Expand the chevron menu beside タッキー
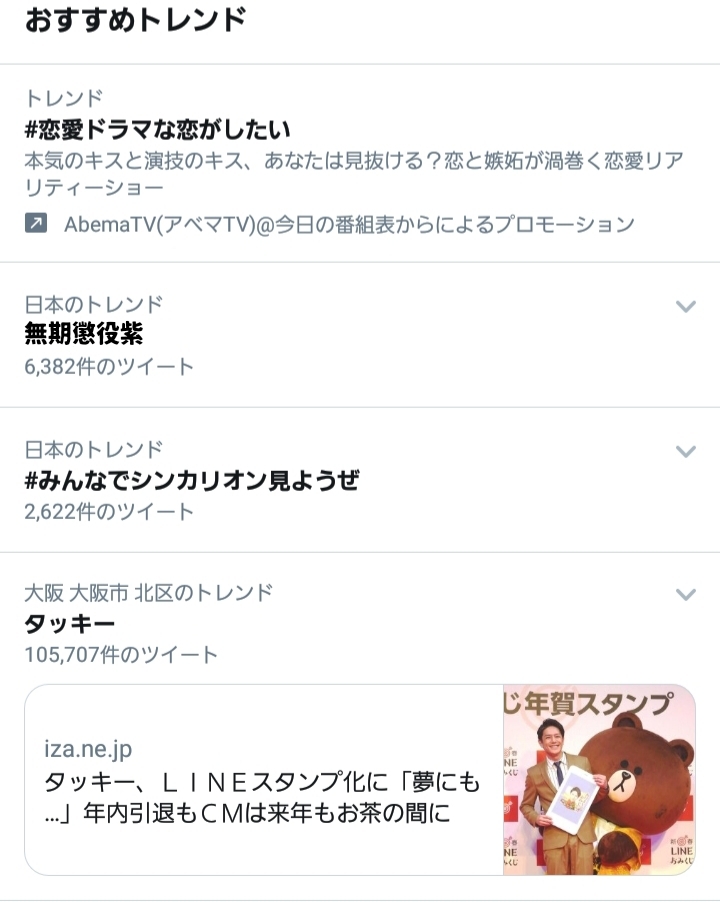The height and width of the screenshot is (902, 720). coord(685,594)
